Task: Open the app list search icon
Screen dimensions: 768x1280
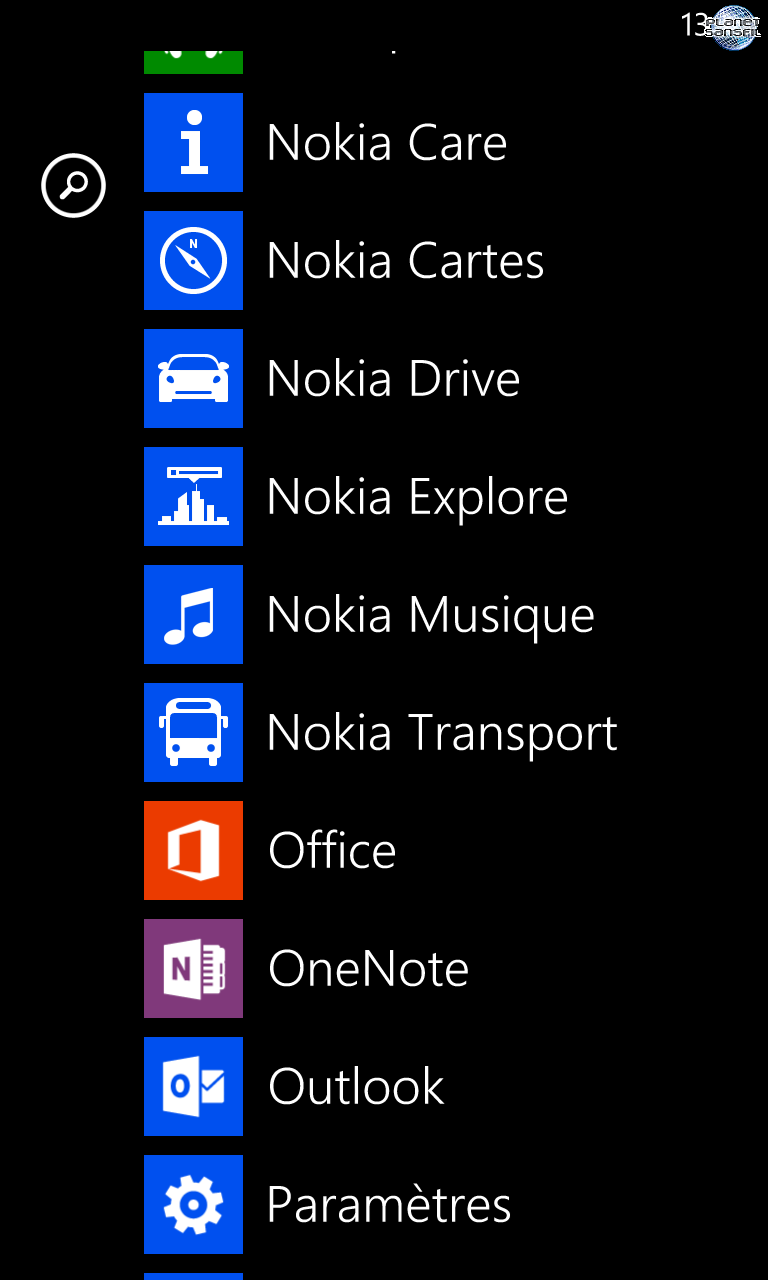Action: tap(73, 185)
